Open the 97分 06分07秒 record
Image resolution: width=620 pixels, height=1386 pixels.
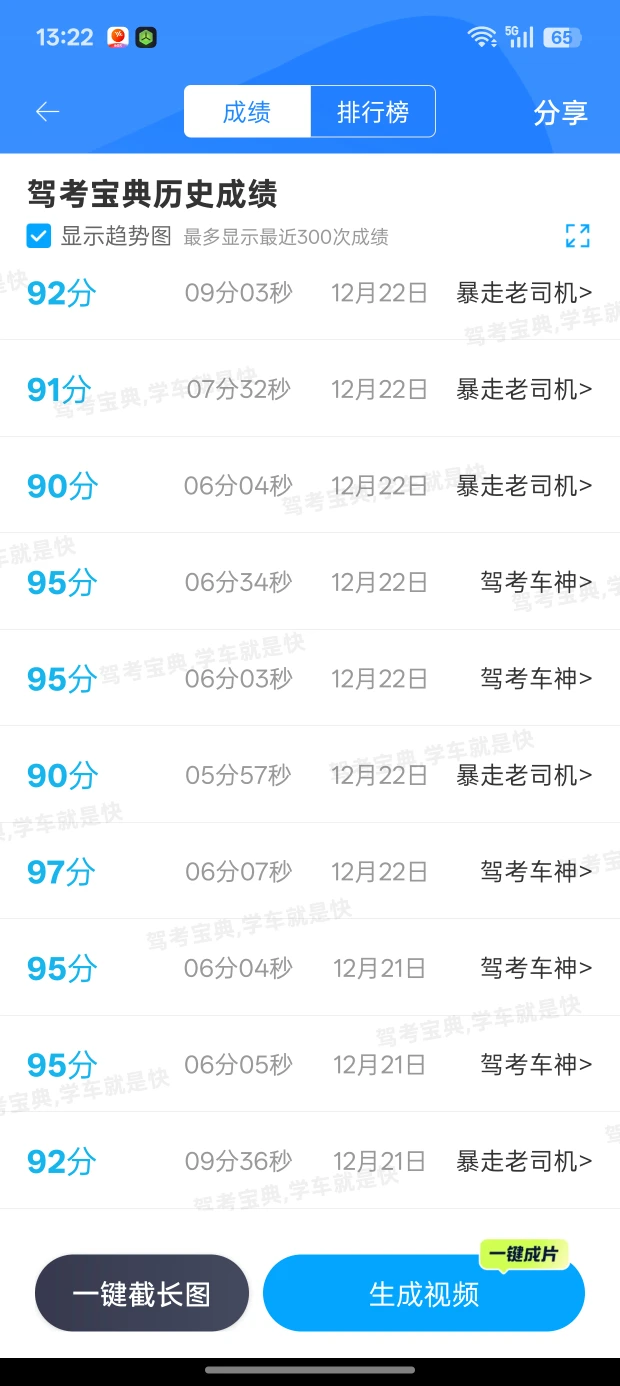click(x=310, y=871)
